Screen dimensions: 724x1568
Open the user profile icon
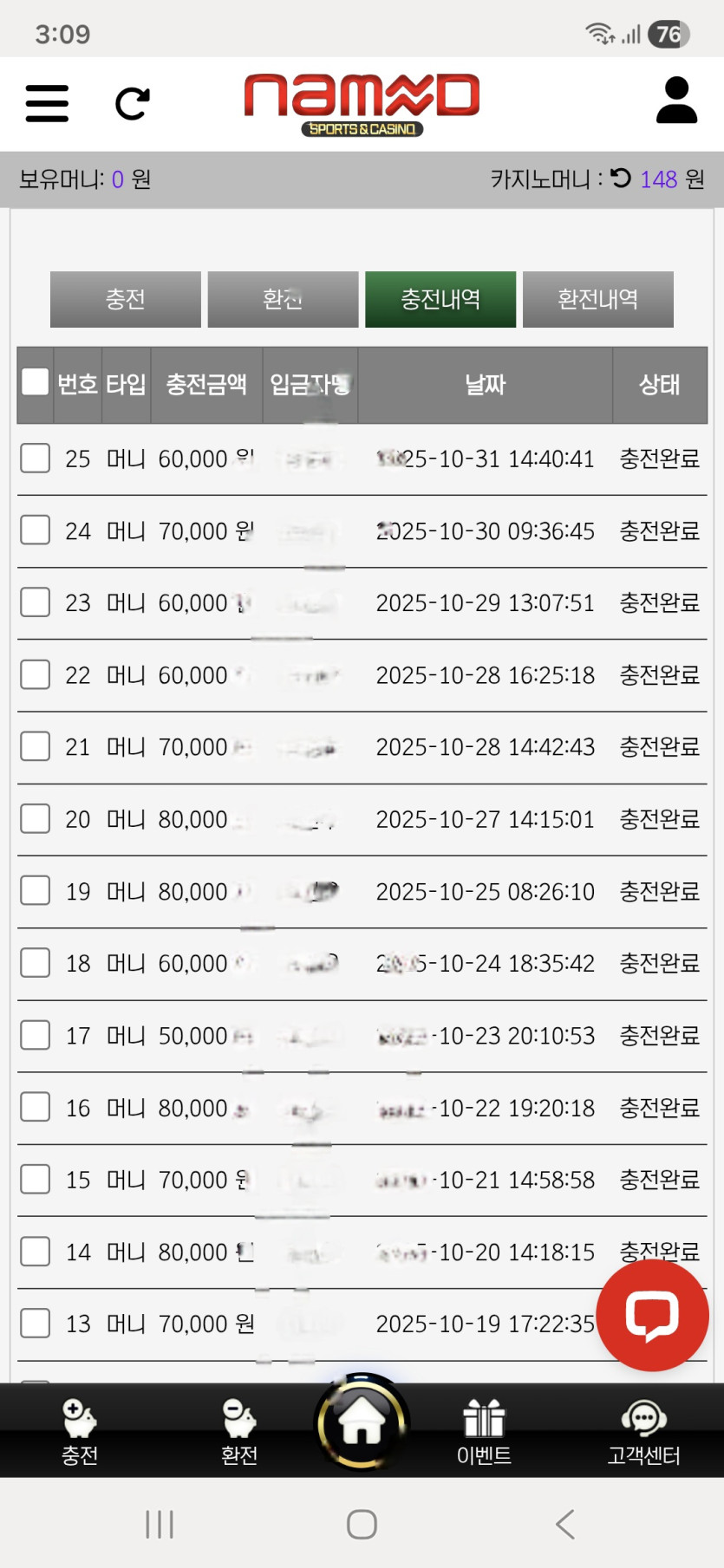pos(676,101)
